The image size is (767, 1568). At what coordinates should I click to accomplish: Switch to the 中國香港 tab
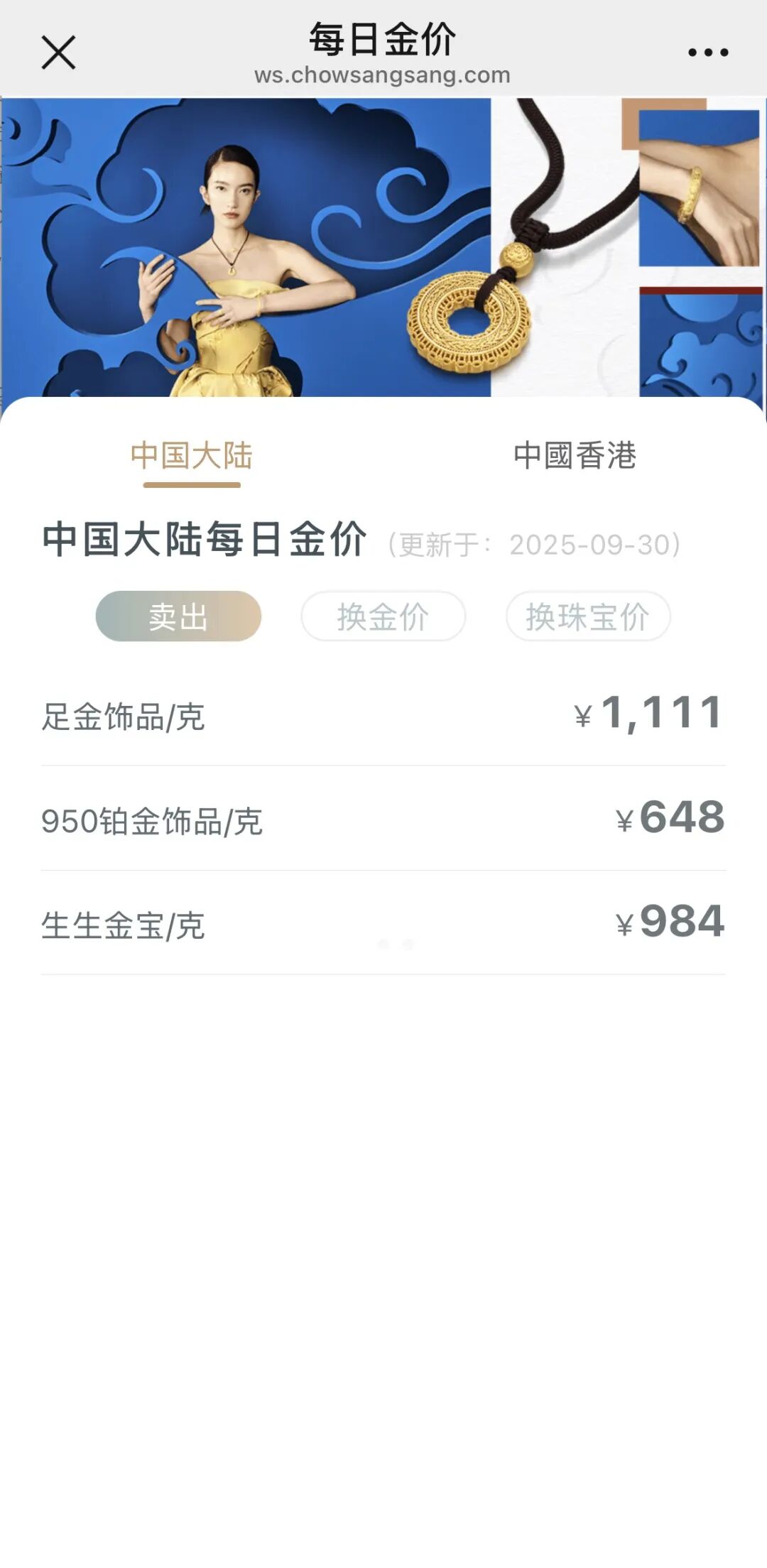point(575,455)
